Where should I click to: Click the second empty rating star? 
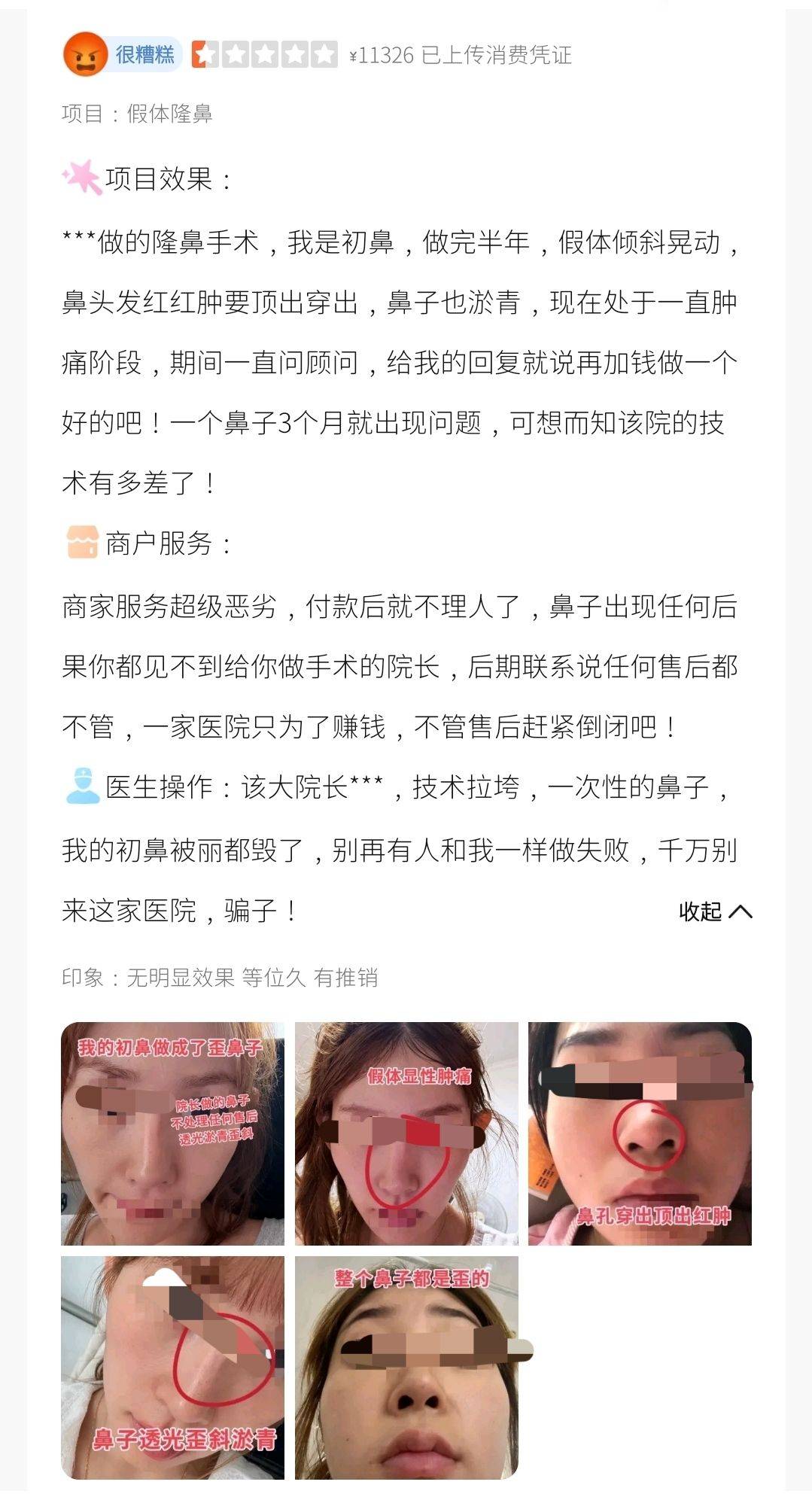(x=235, y=51)
